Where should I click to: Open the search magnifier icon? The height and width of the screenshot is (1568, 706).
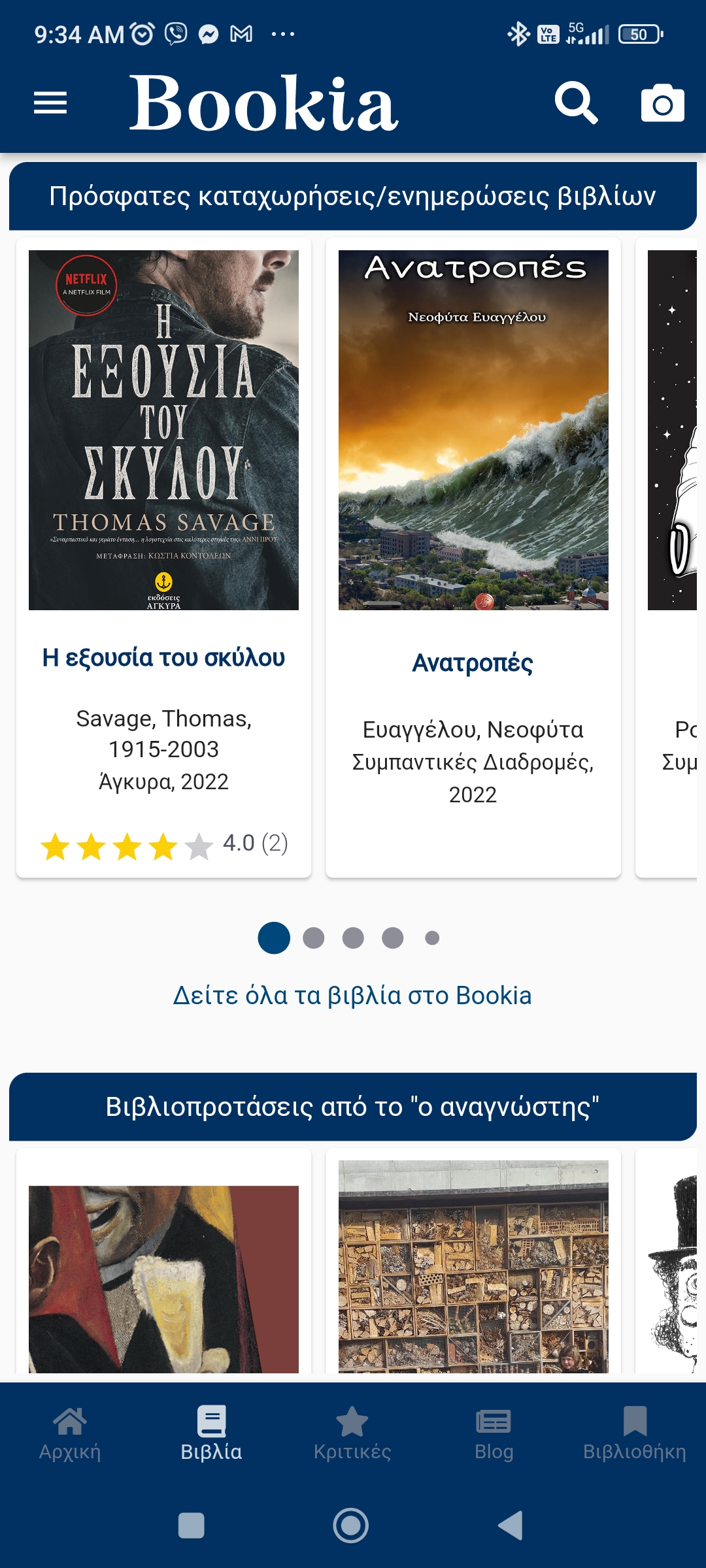coord(575,103)
